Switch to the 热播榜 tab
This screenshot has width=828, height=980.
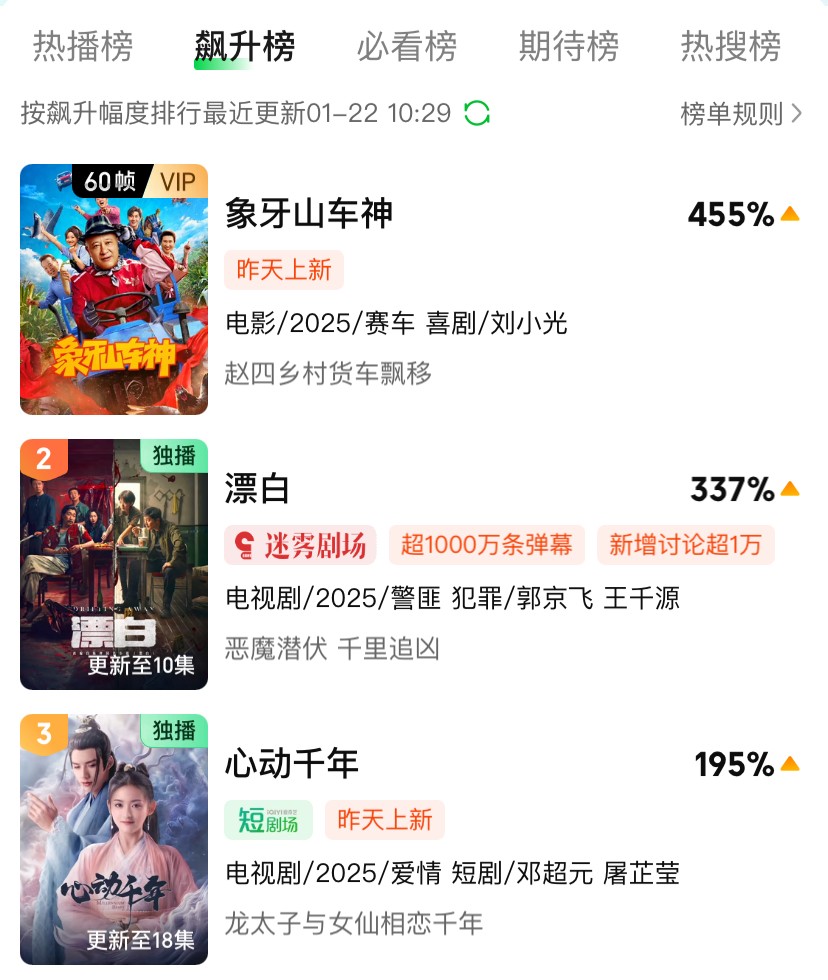pos(83,46)
